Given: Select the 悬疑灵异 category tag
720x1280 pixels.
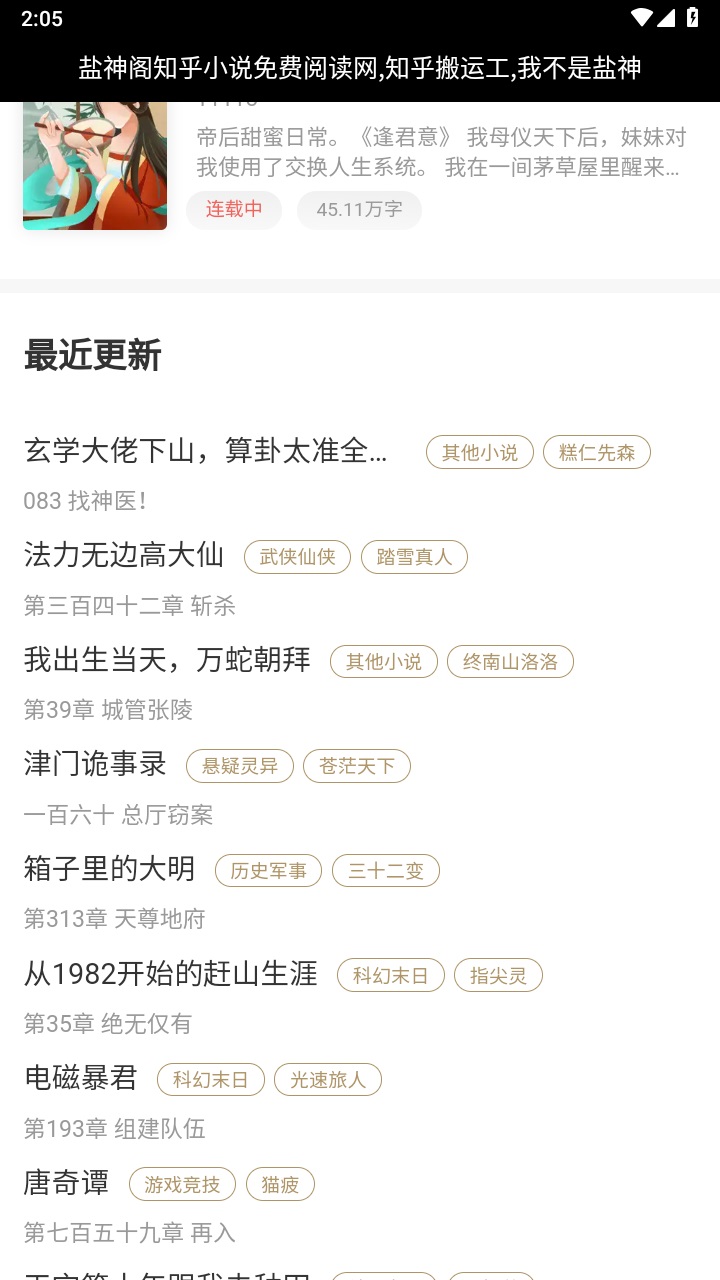Looking at the screenshot, I should click(x=239, y=766).
